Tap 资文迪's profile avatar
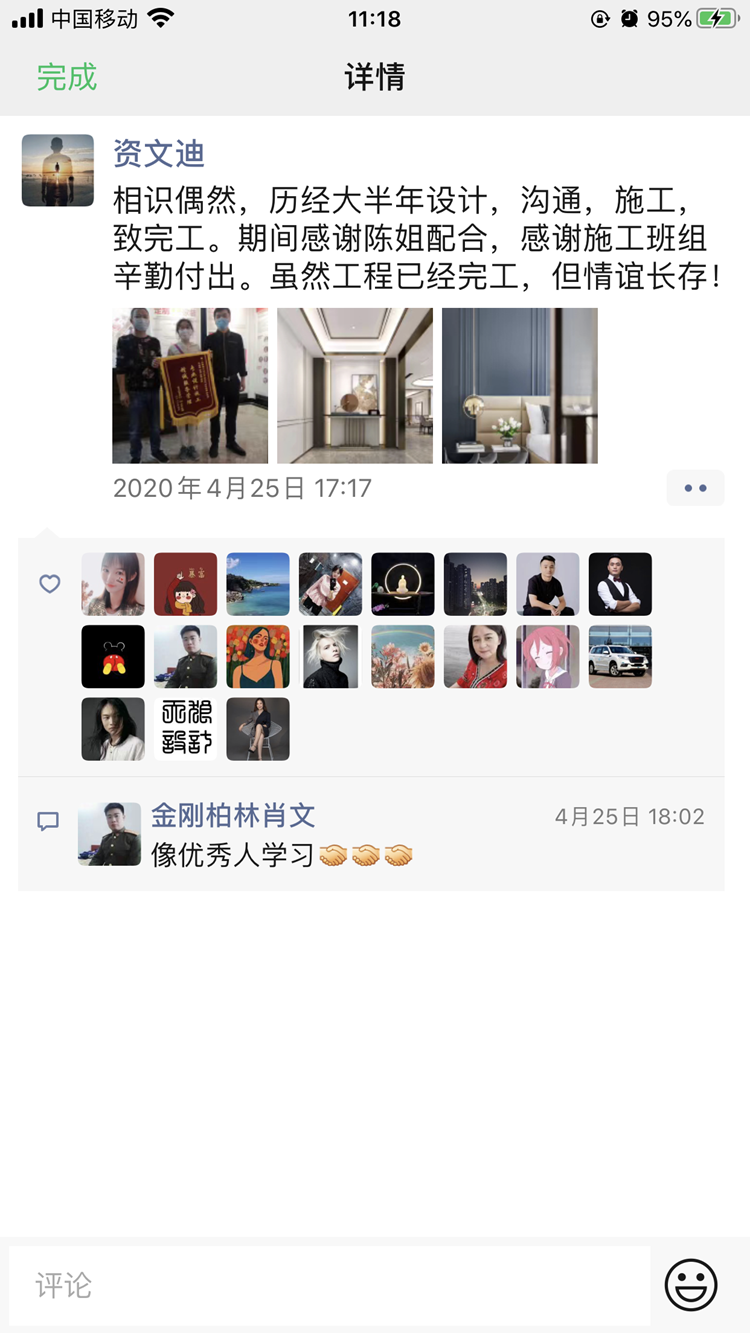 pos(57,170)
